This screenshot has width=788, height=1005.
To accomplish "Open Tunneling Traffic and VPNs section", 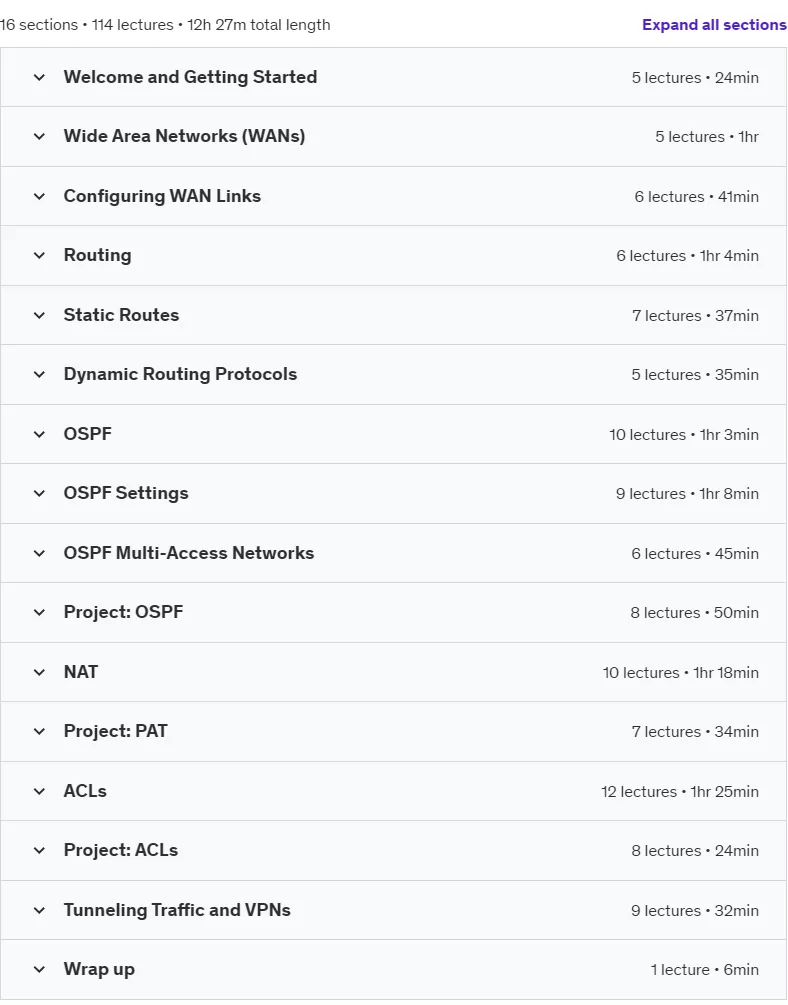I will 393,910.
